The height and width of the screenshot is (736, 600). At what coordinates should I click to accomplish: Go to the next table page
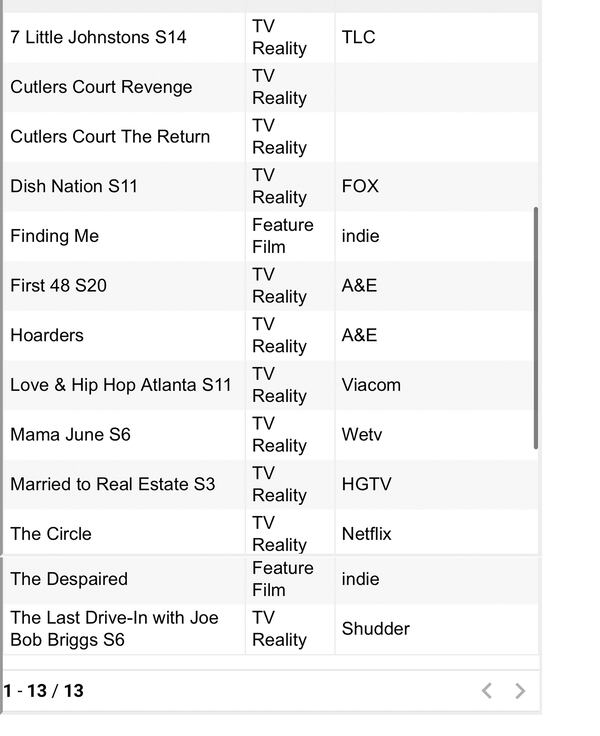point(520,691)
